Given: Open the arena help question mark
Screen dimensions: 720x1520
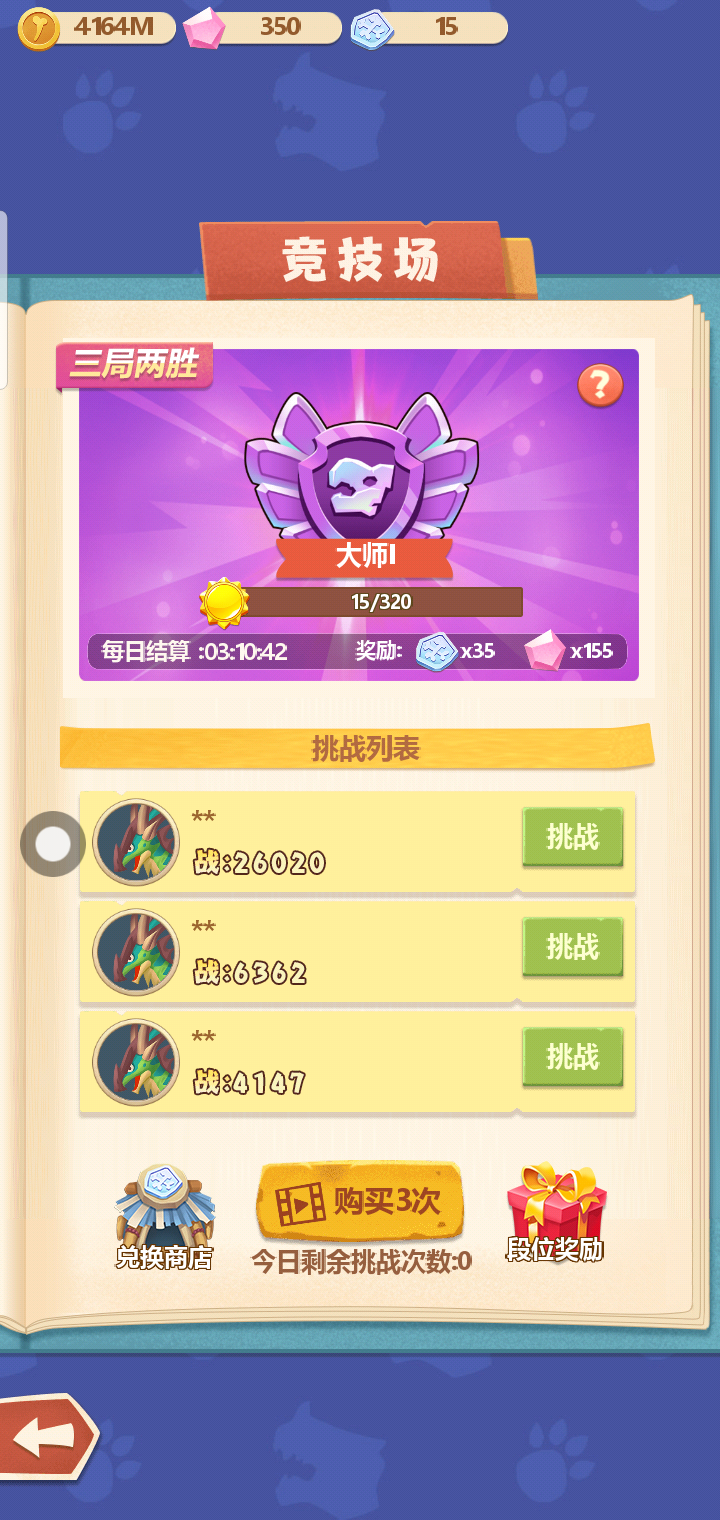Looking at the screenshot, I should click(600, 385).
